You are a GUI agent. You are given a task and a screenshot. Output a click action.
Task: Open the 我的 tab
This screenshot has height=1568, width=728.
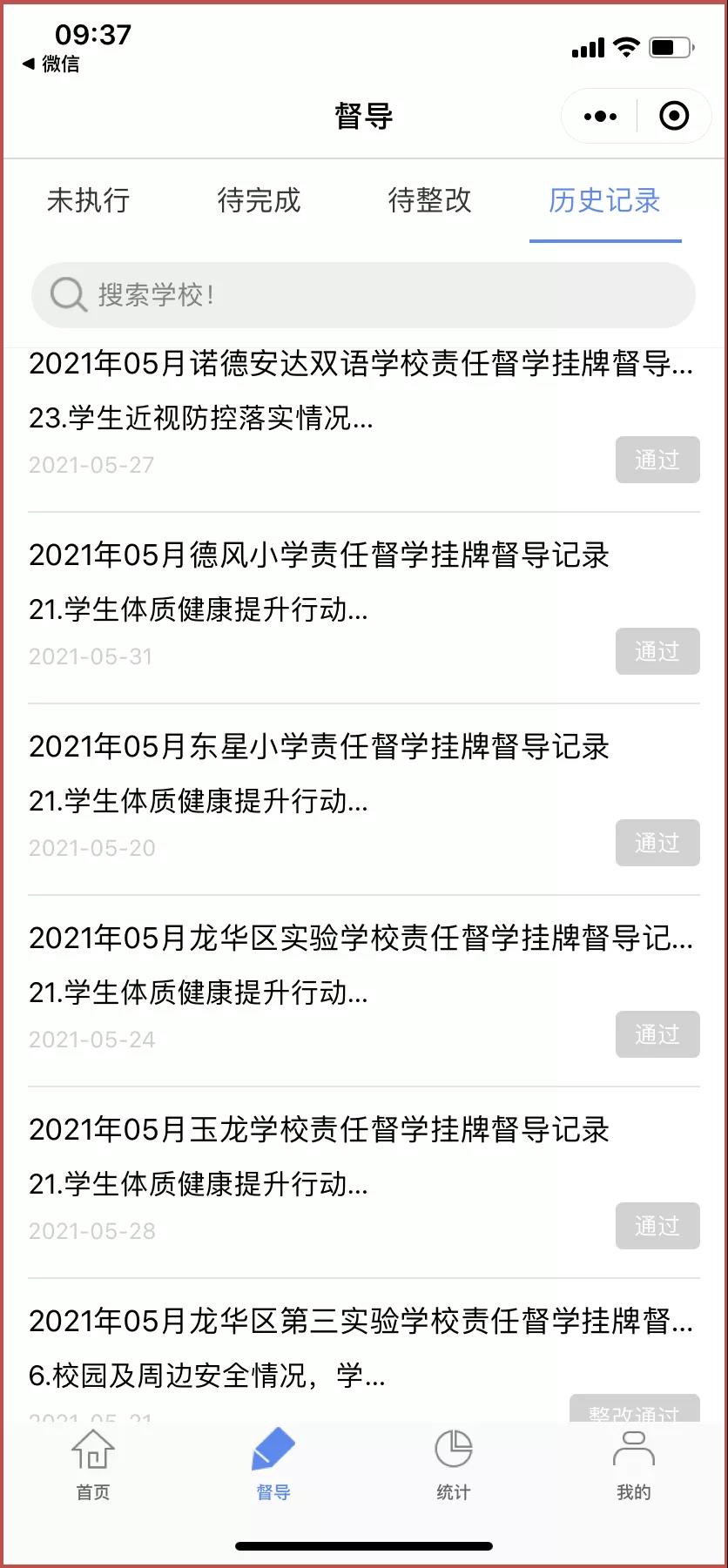(x=633, y=1464)
